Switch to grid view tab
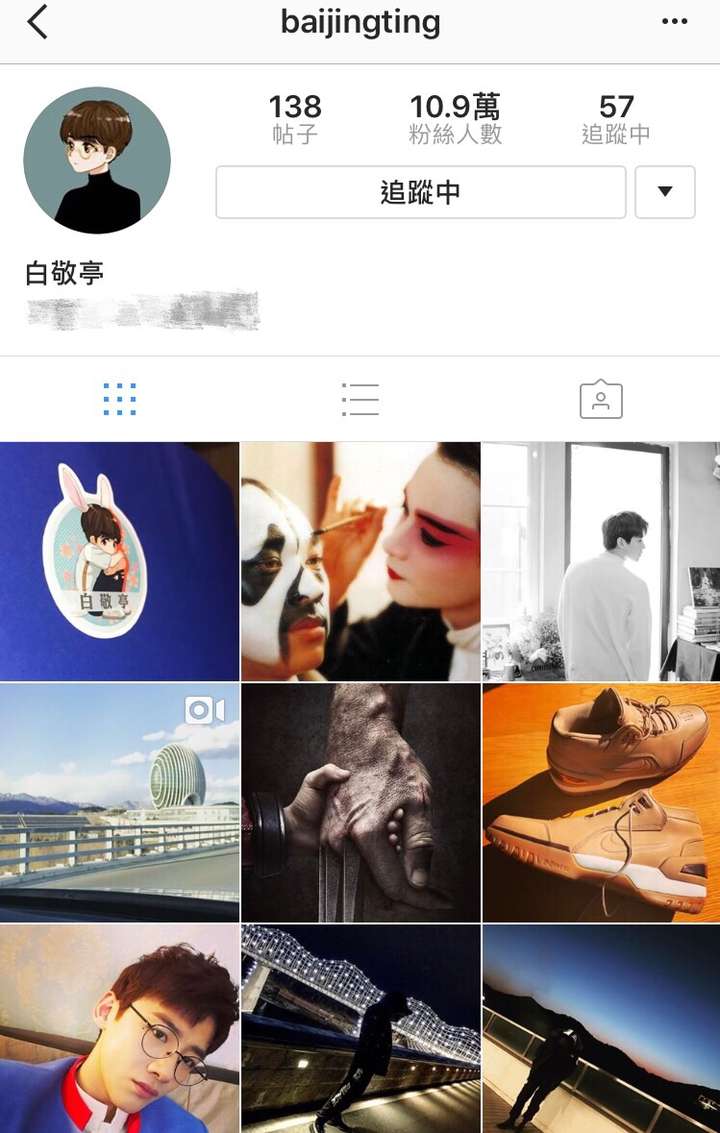This screenshot has height=1133, width=720. pyautogui.click(x=119, y=399)
